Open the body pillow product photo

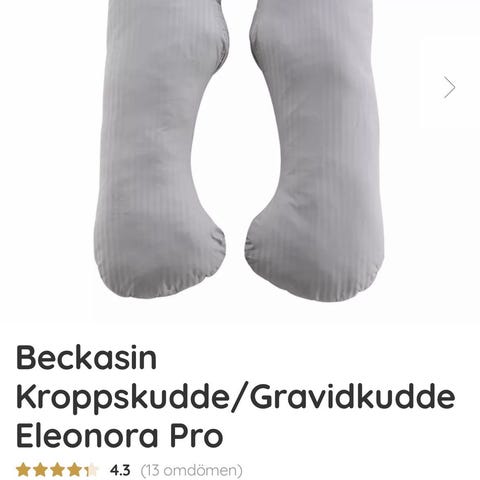[240, 151]
